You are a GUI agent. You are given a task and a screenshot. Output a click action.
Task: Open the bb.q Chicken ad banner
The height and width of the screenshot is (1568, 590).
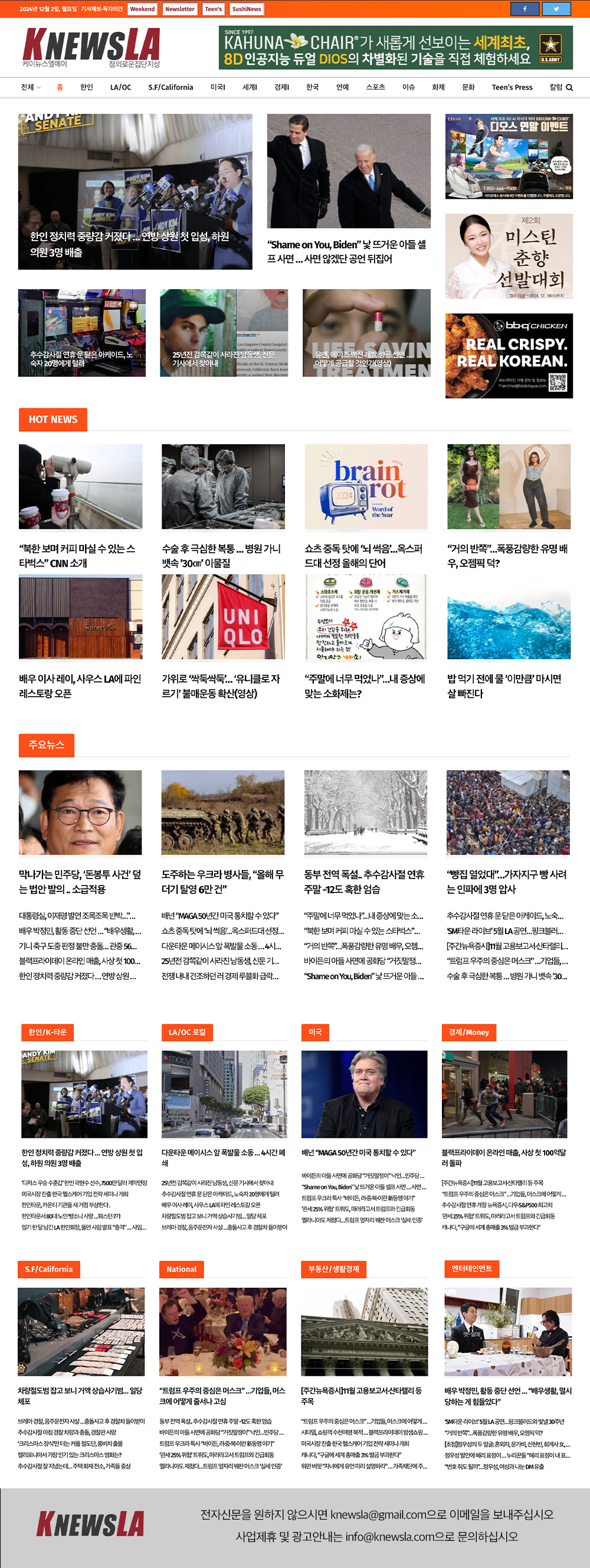point(509,356)
